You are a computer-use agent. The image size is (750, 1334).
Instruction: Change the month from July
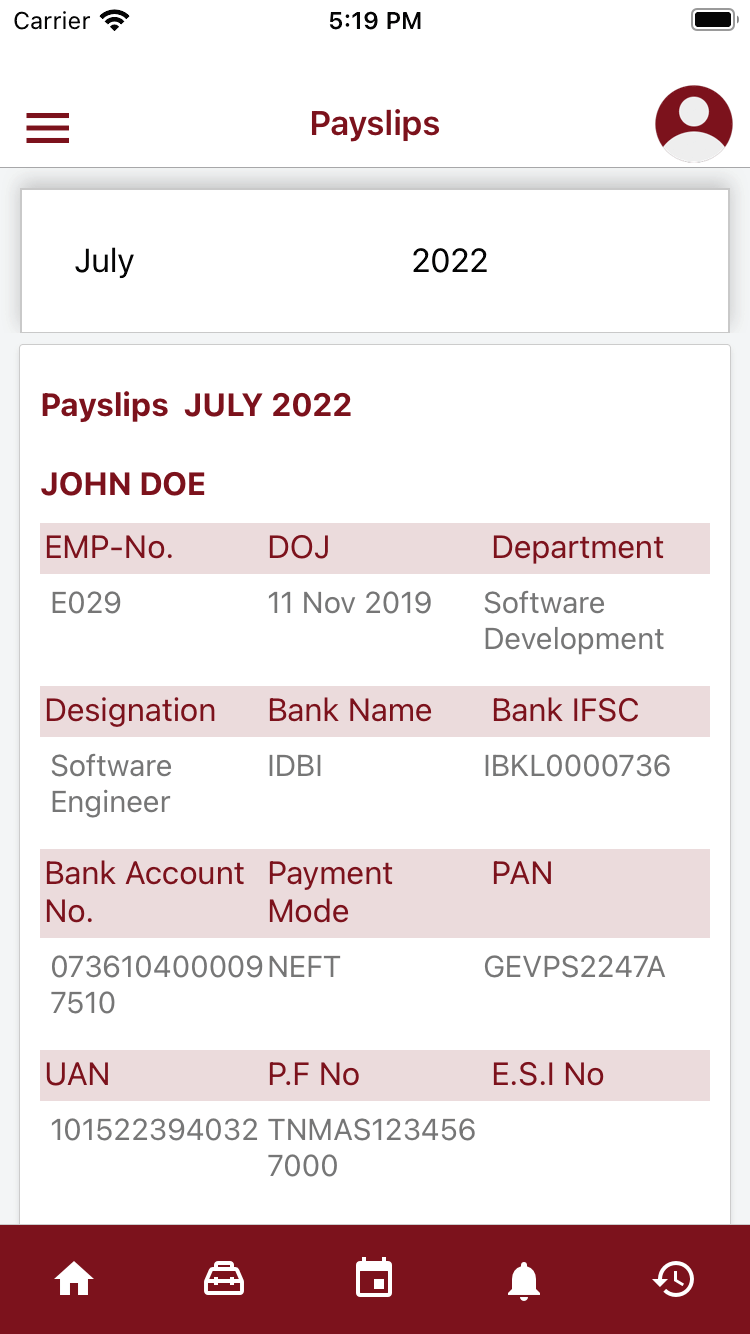click(104, 261)
